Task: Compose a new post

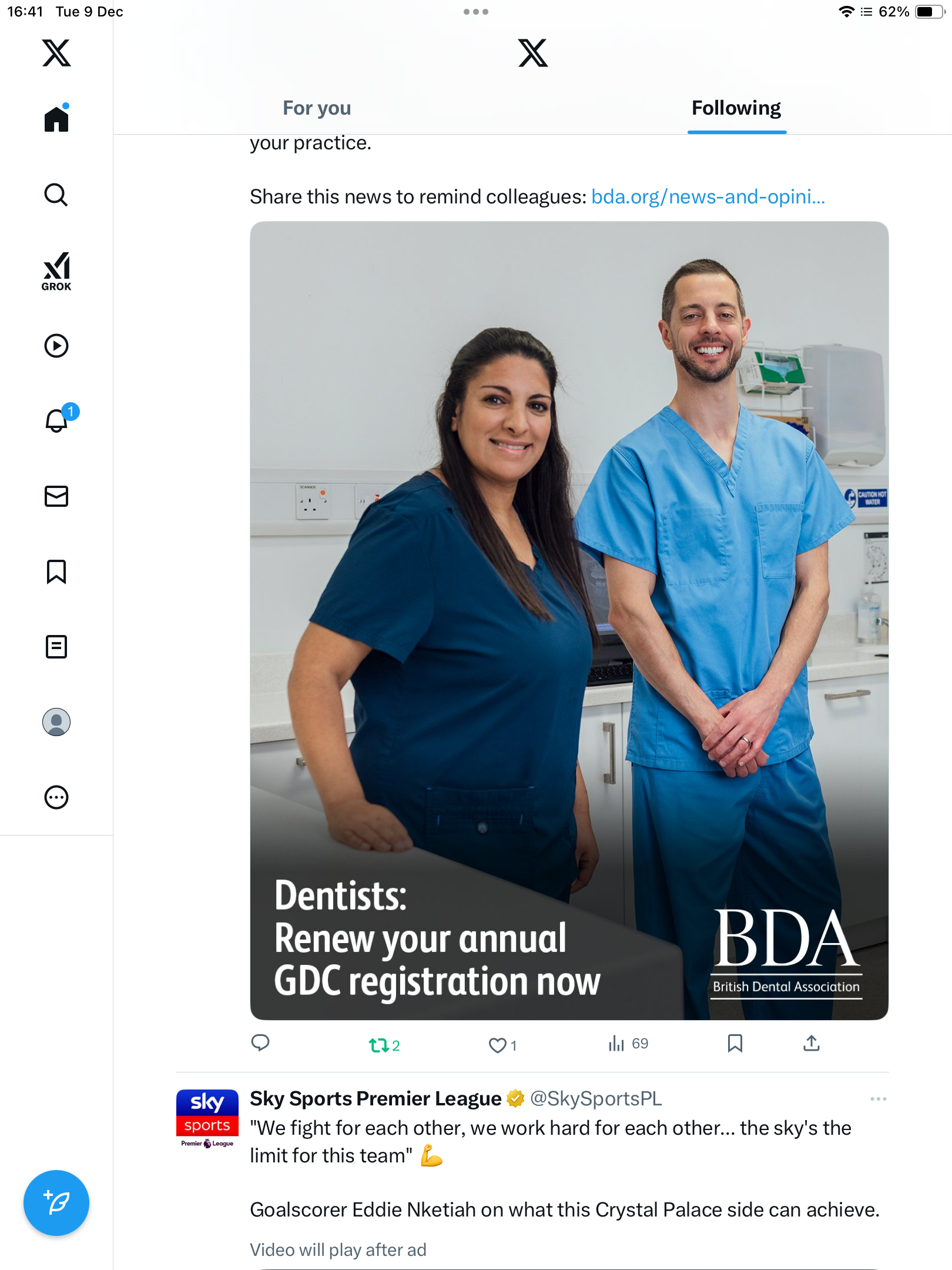Action: [56, 1203]
